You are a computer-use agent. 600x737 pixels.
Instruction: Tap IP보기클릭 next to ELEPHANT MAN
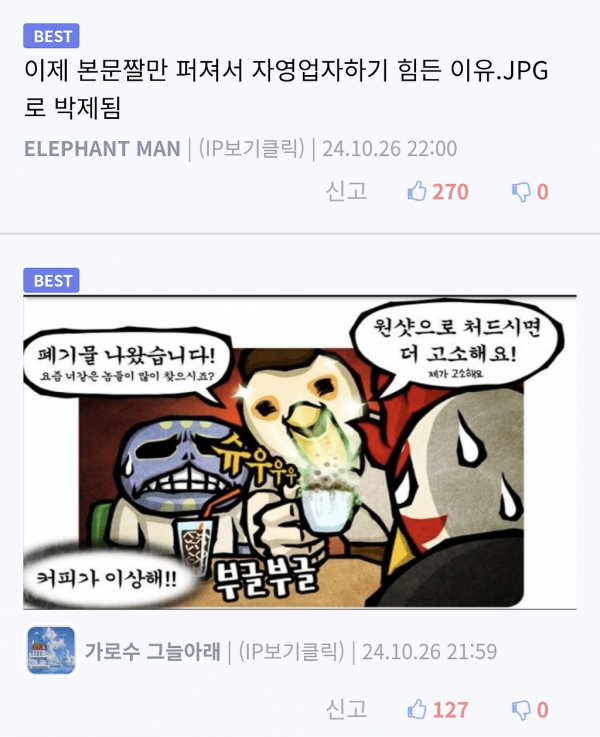(x=250, y=149)
